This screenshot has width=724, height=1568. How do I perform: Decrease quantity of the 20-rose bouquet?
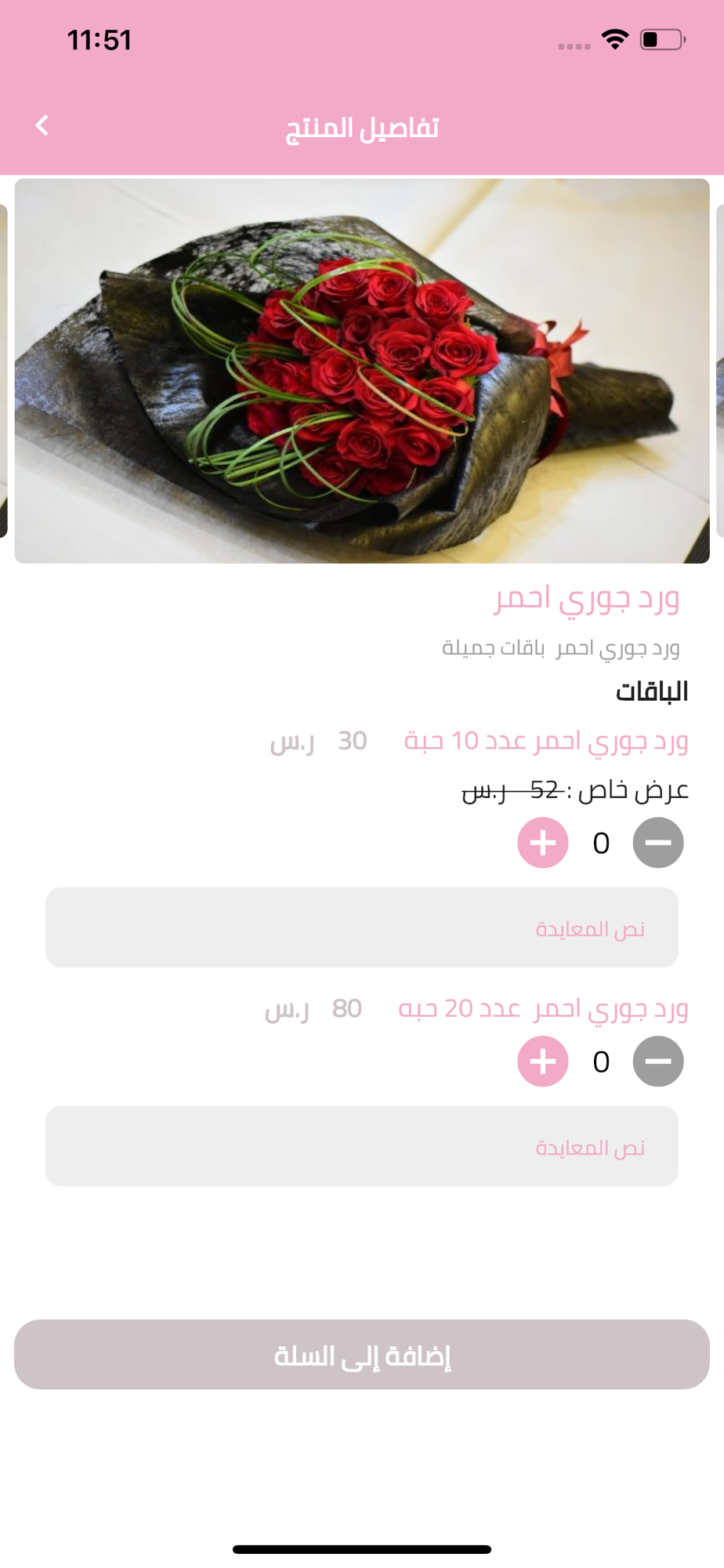click(658, 1062)
